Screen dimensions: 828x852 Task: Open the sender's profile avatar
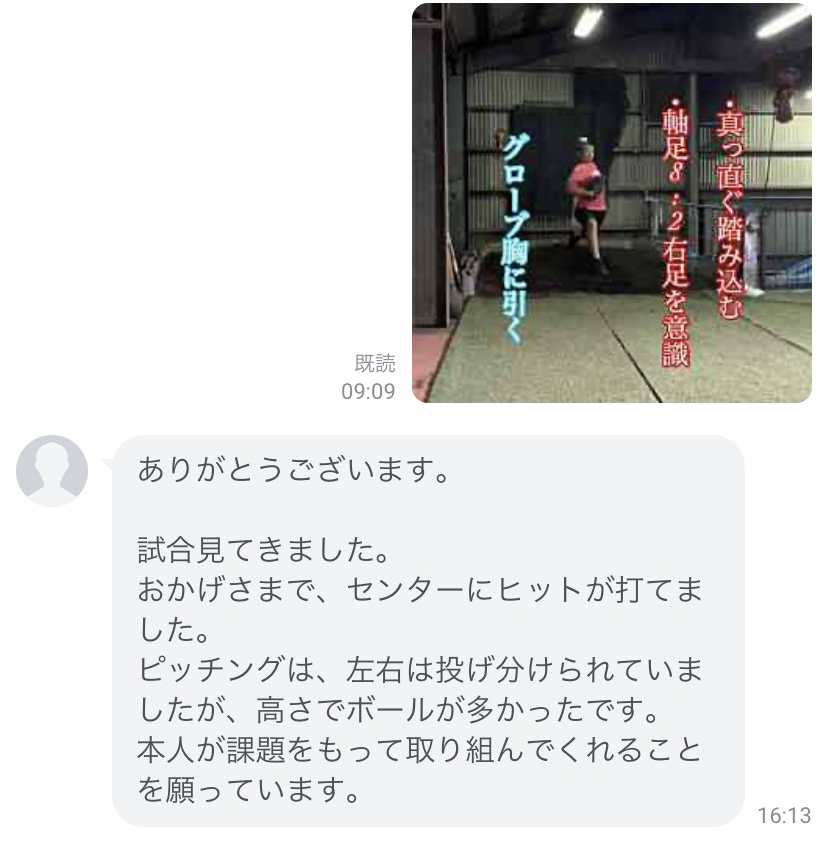pyautogui.click(x=52, y=470)
